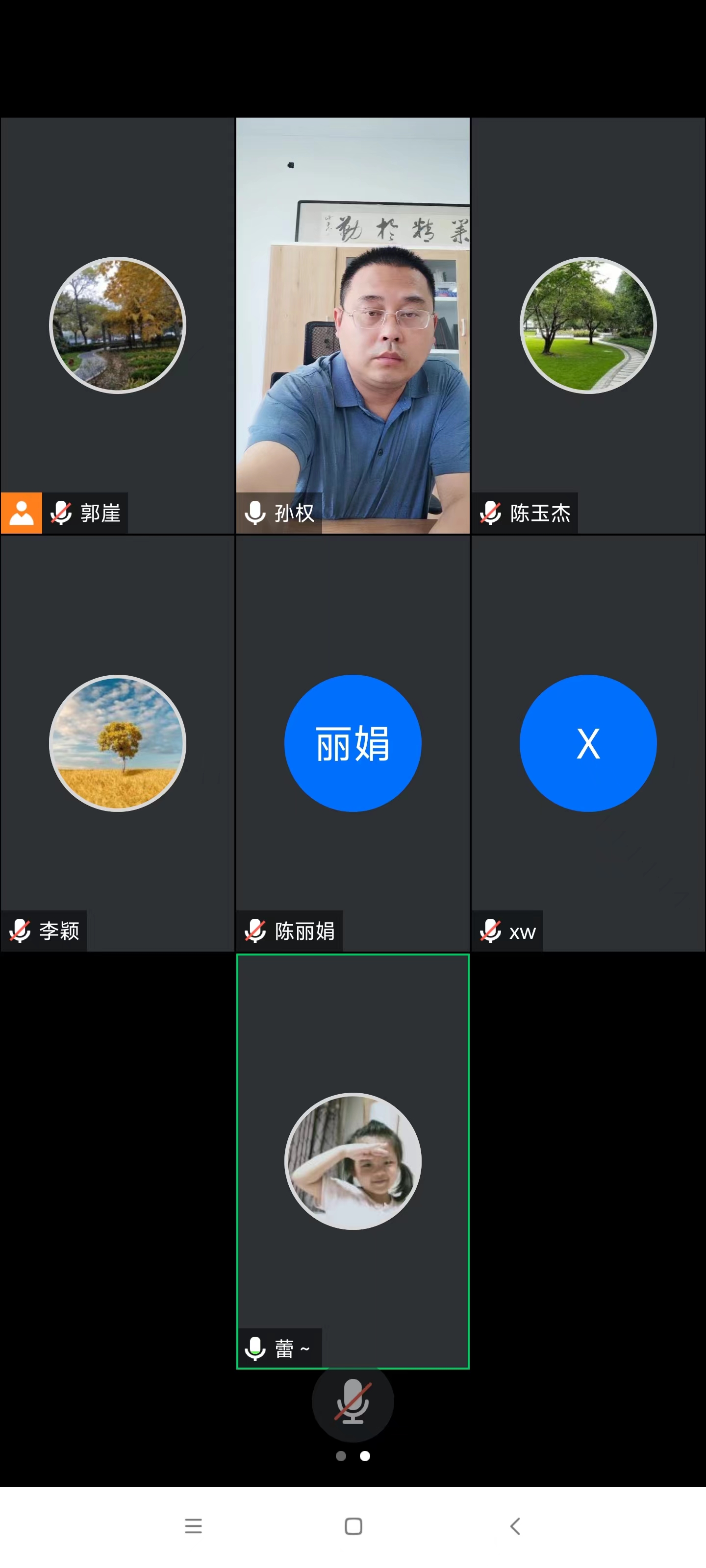The image size is (706, 1568).
Task: Select 孙权's video tile
Action: pyautogui.click(x=353, y=326)
